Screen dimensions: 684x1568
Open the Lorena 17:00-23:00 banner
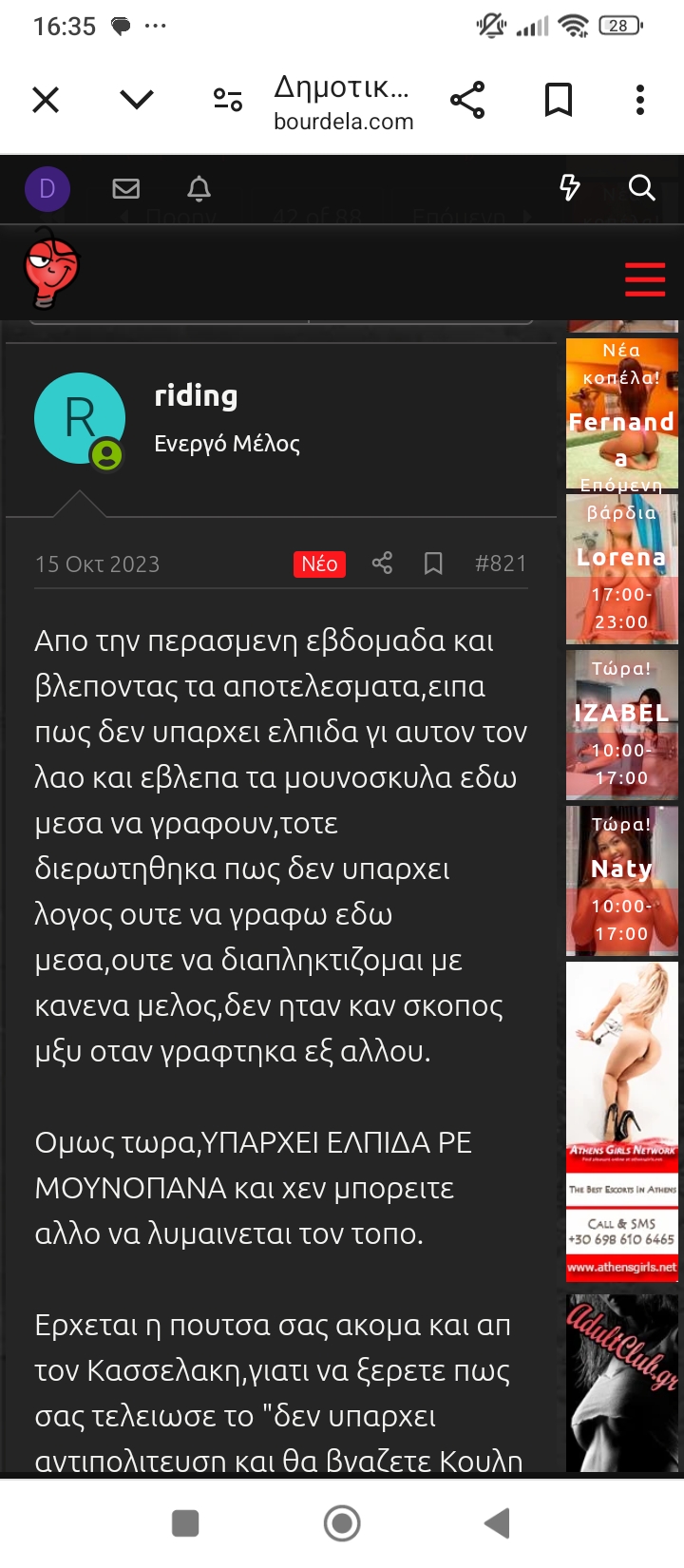click(x=622, y=569)
